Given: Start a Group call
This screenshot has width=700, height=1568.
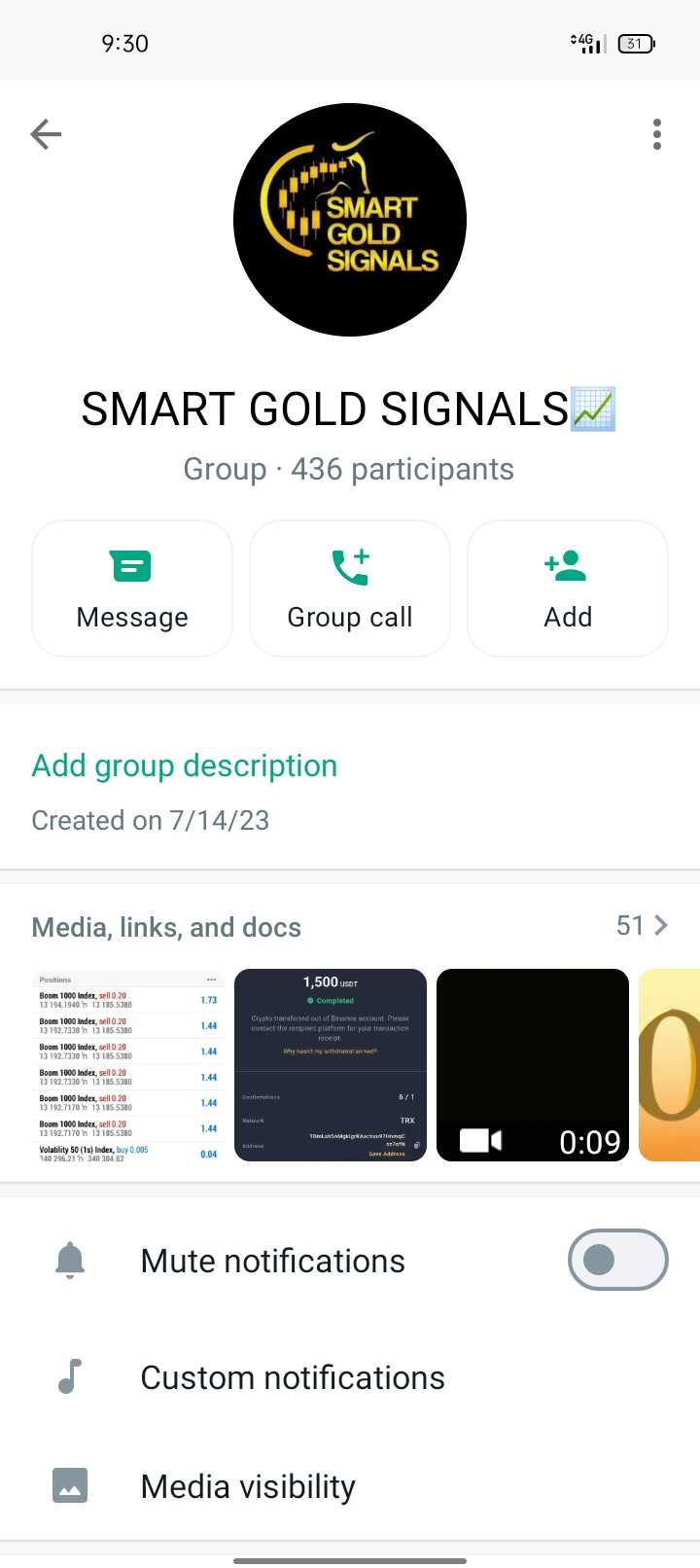Looking at the screenshot, I should 350,588.
